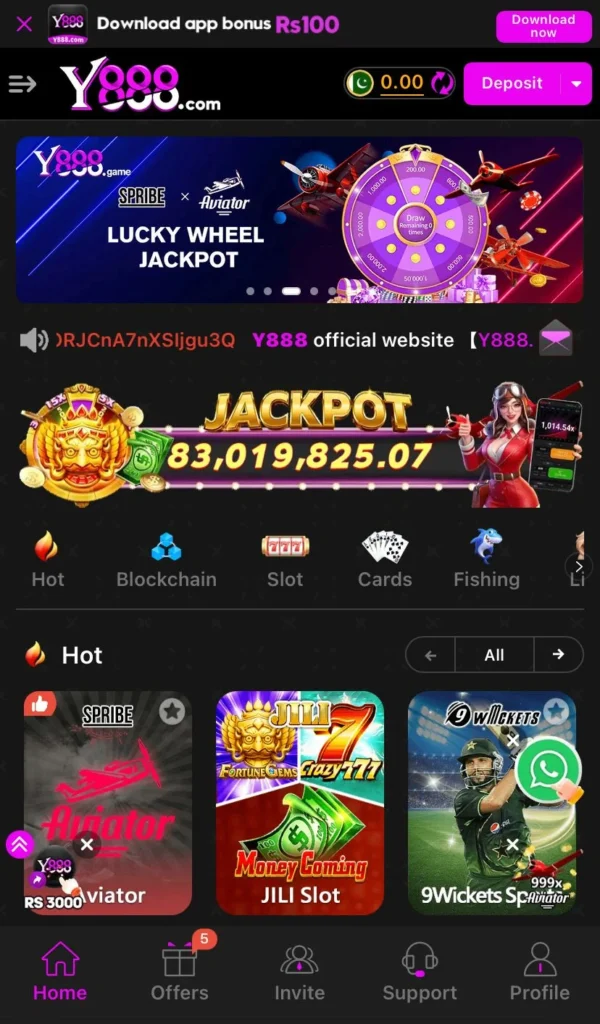Tap the Download now button
This screenshot has width=600, height=1024.
pos(543,26)
